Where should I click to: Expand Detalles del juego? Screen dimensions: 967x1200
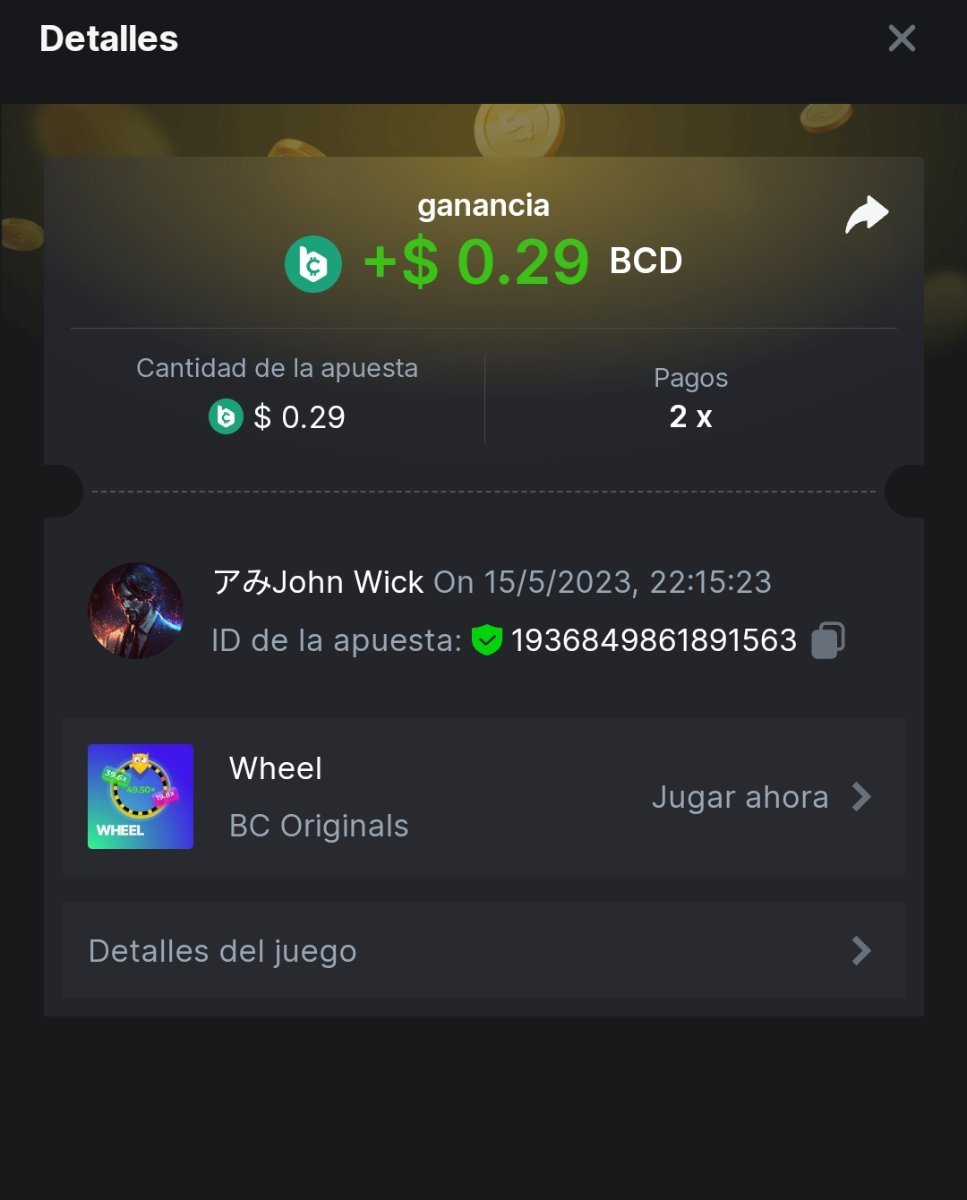coord(483,950)
